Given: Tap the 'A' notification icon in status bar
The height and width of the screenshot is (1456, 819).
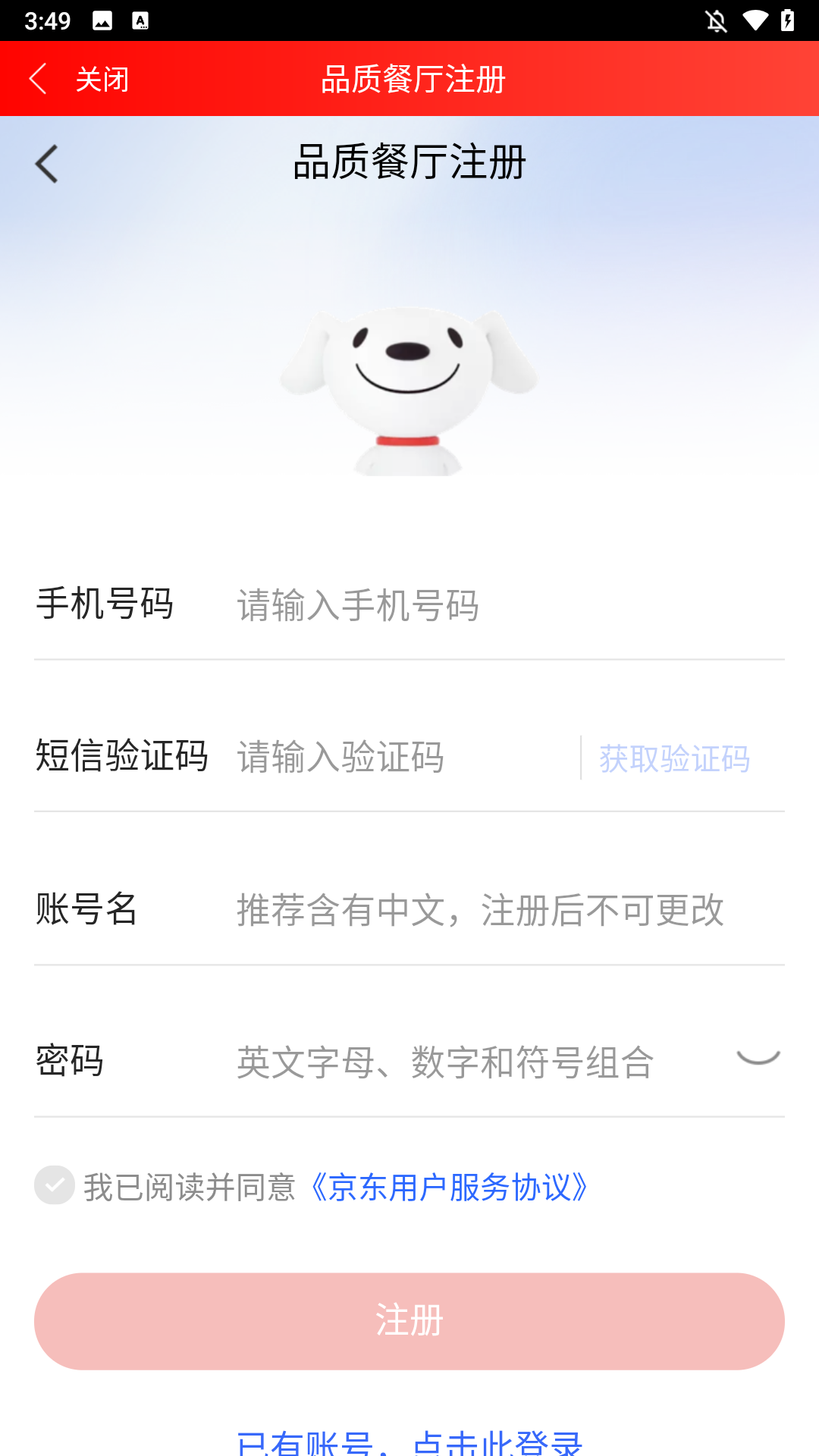Looking at the screenshot, I should [x=140, y=19].
